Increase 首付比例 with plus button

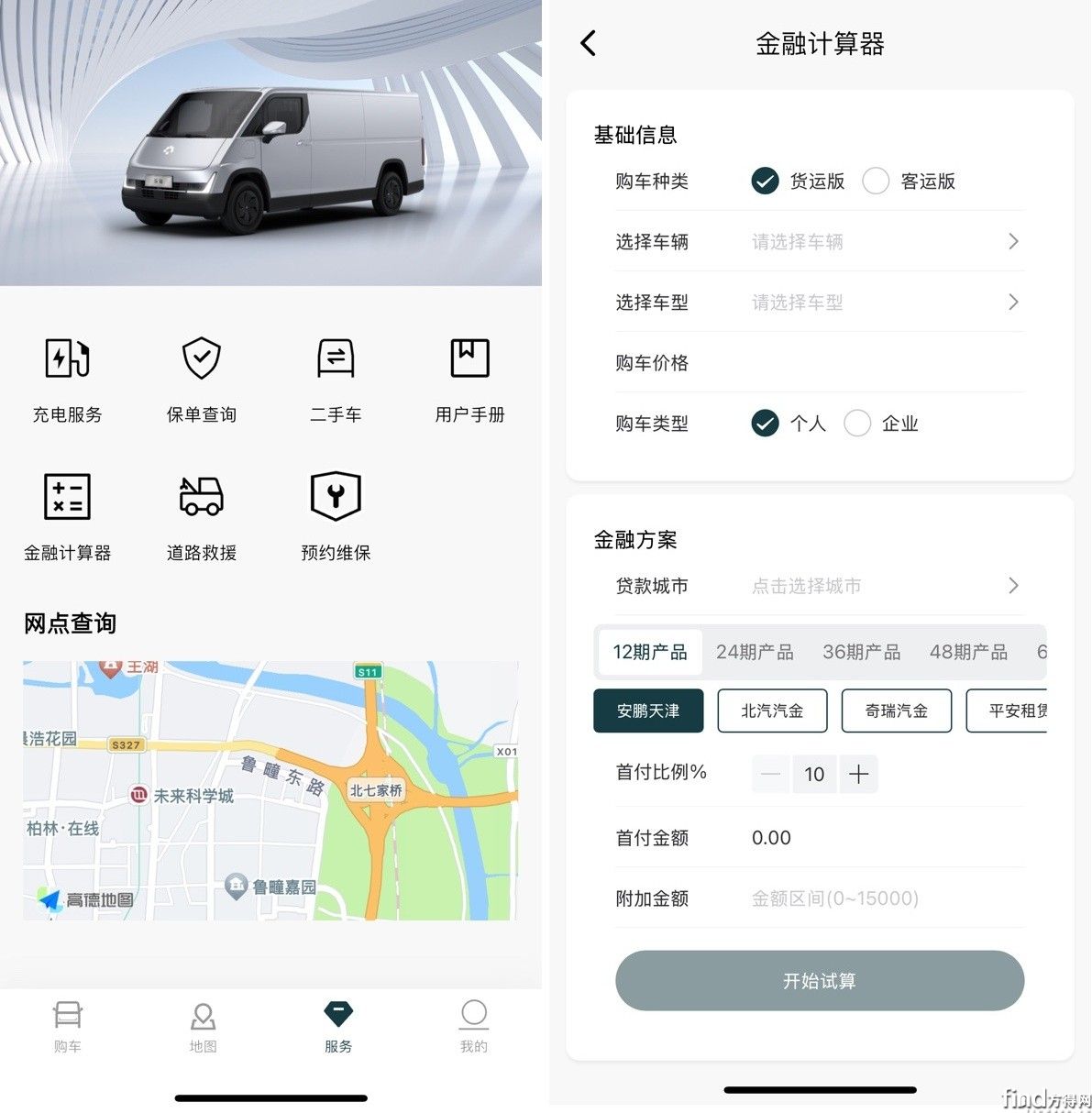point(858,774)
